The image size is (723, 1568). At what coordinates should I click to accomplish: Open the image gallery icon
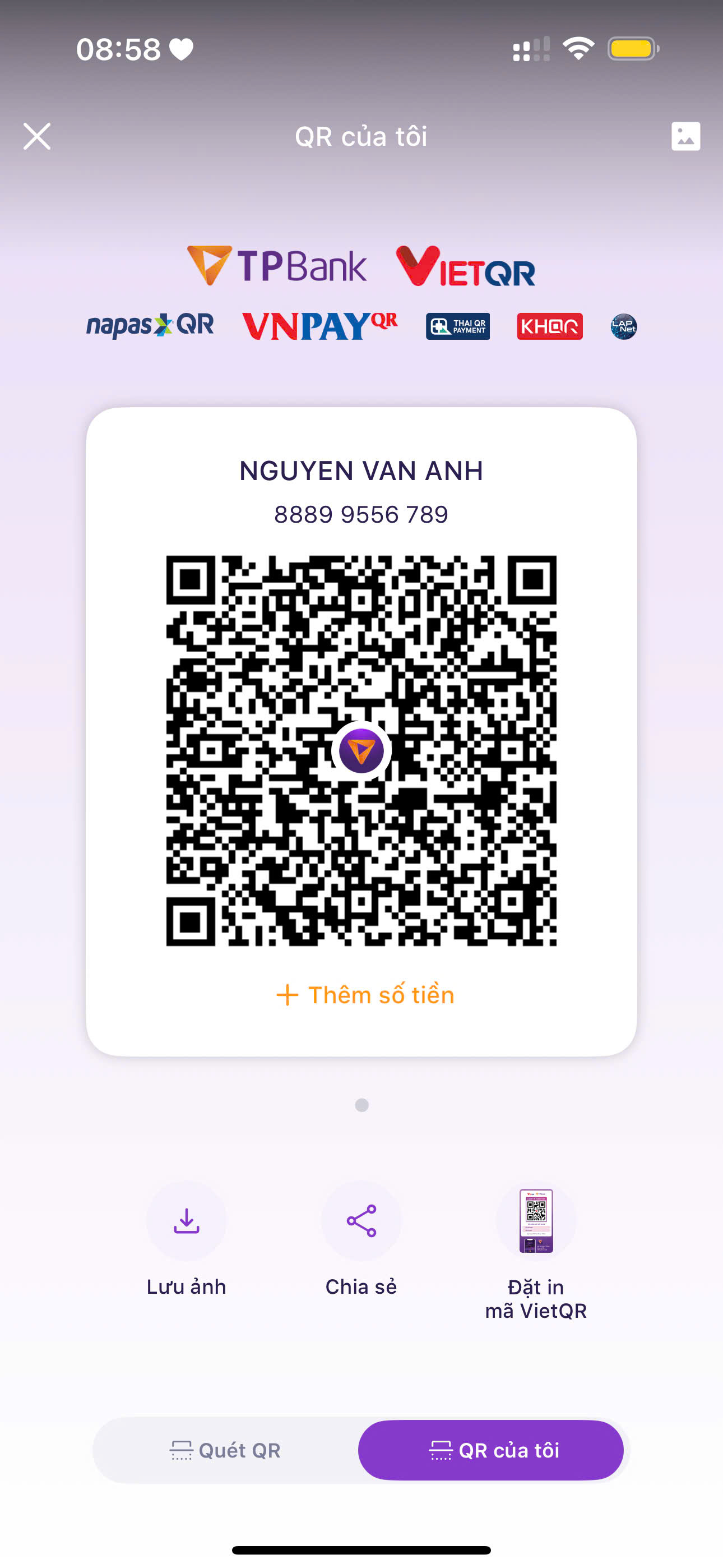pos(685,136)
